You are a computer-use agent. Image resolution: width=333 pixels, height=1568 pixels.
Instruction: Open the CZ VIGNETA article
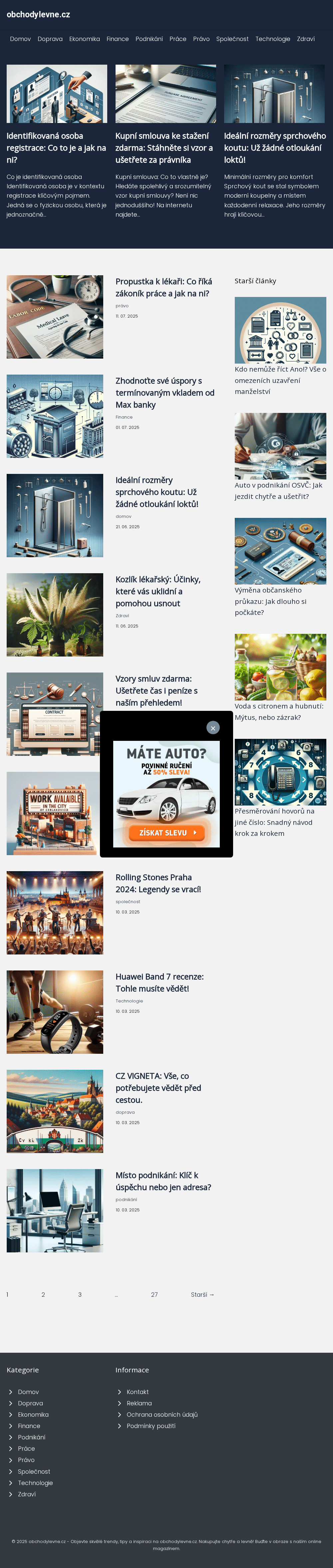coord(158,1088)
